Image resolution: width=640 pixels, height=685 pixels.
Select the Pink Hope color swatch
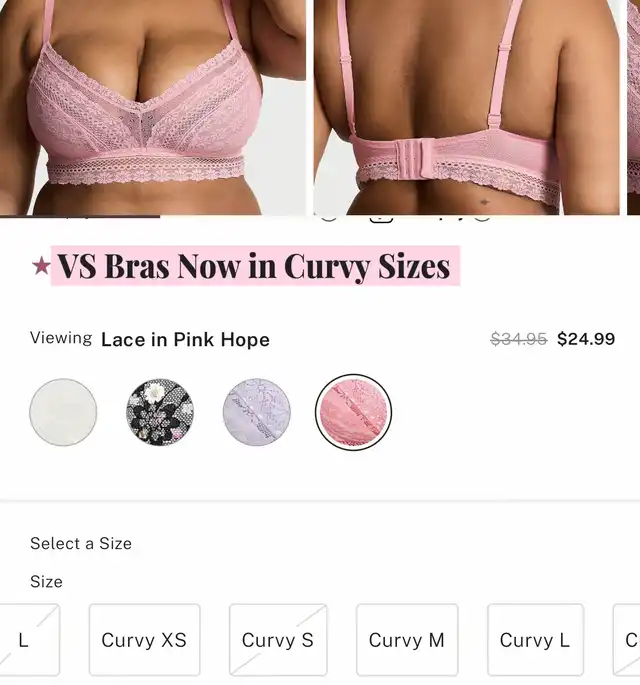click(x=353, y=412)
